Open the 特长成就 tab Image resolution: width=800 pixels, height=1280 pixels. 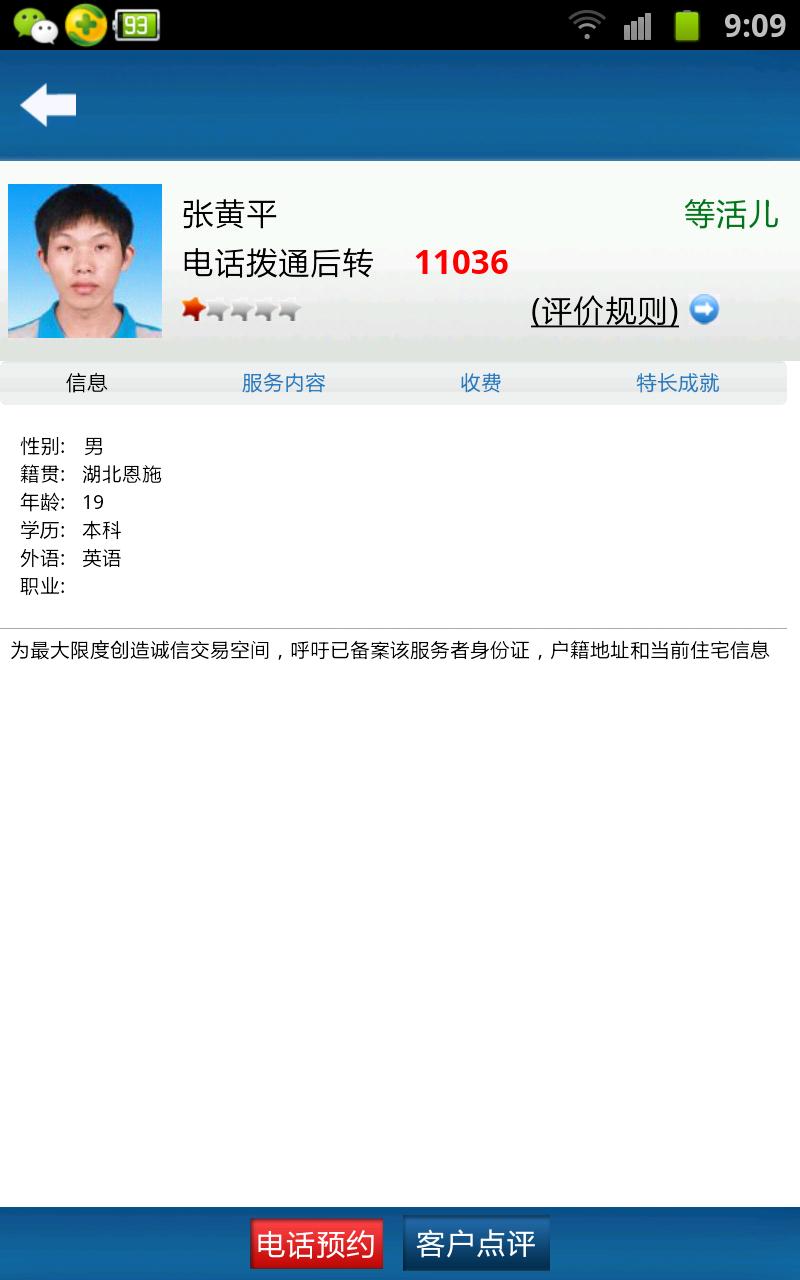[x=678, y=383]
